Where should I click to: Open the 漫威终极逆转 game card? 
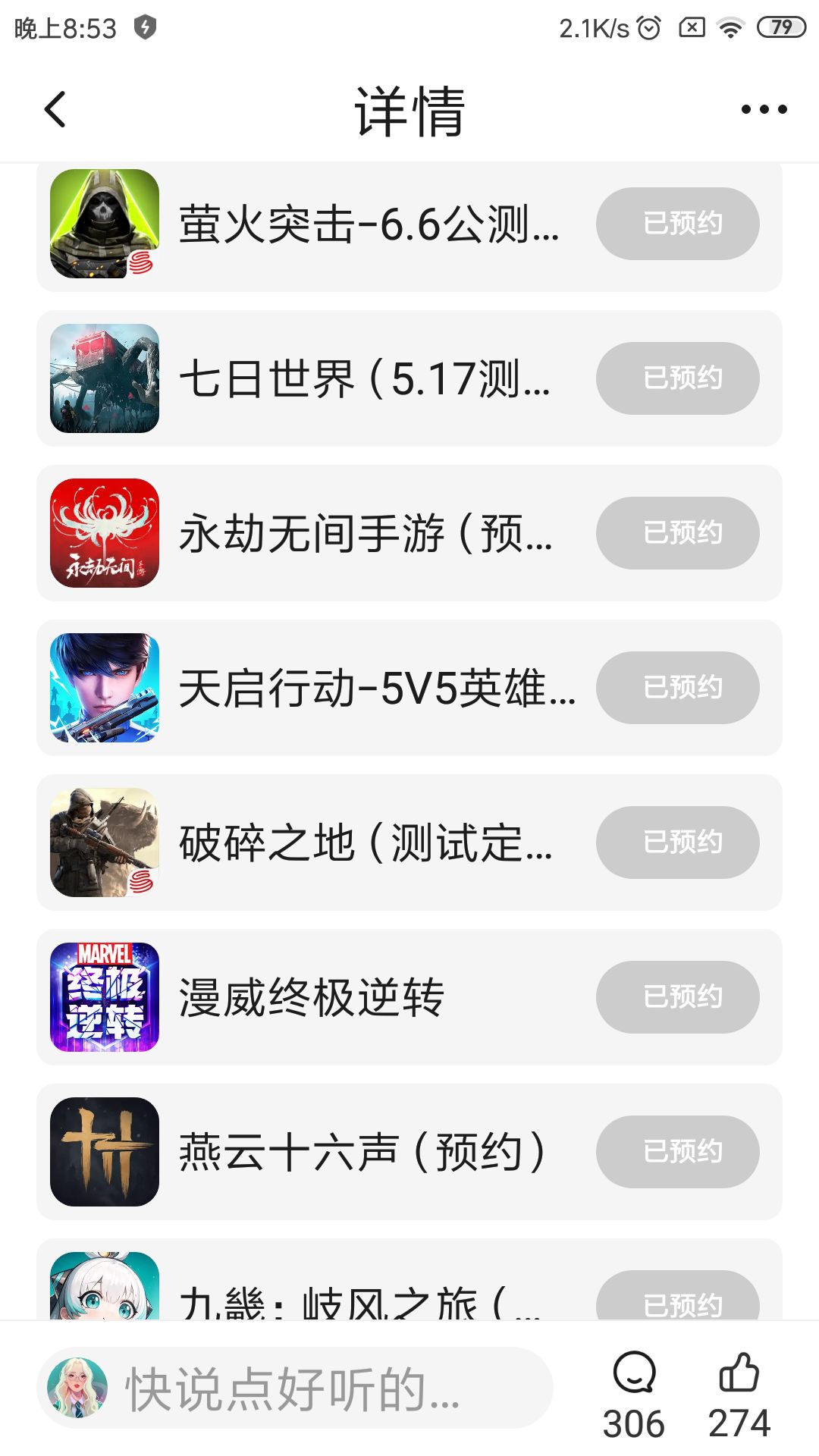point(318,998)
